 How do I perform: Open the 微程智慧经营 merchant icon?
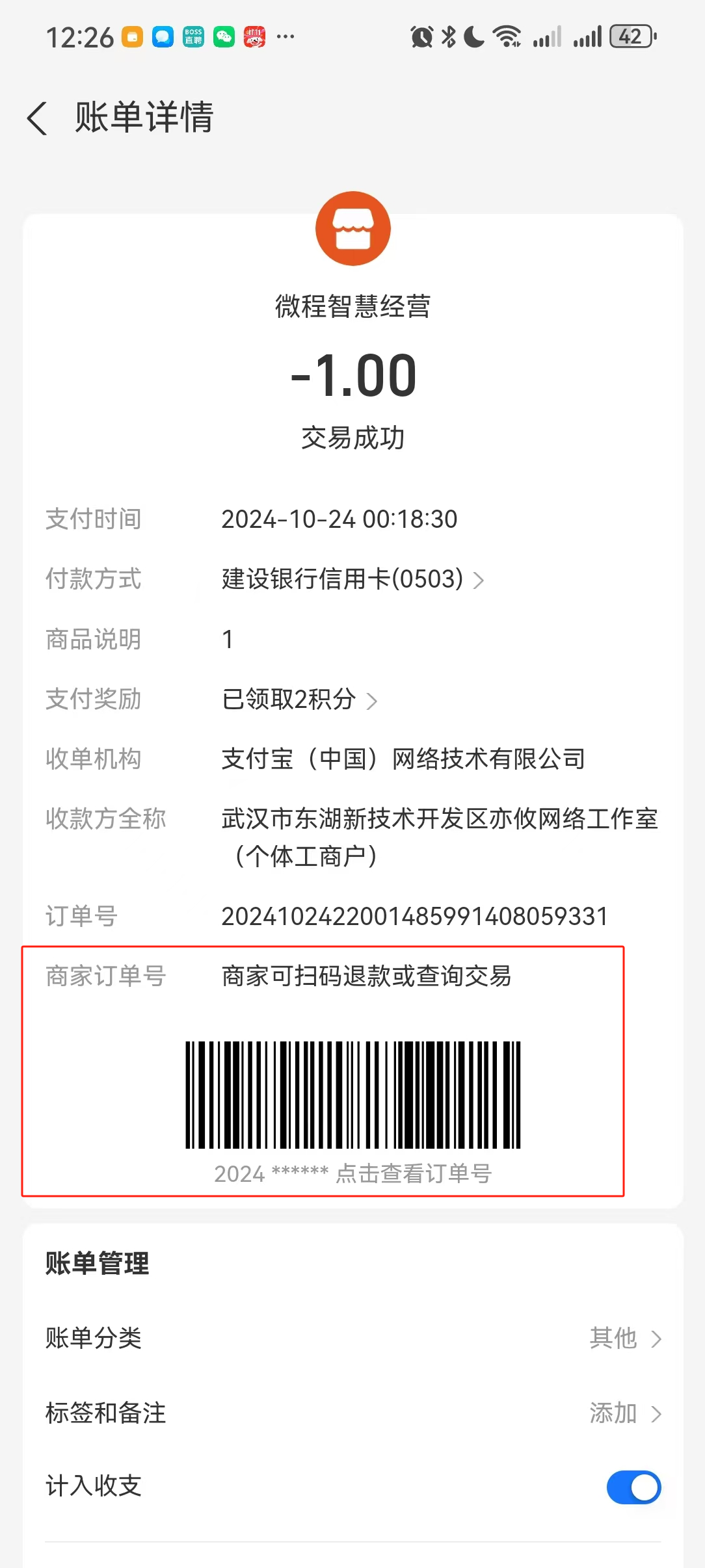(352, 229)
